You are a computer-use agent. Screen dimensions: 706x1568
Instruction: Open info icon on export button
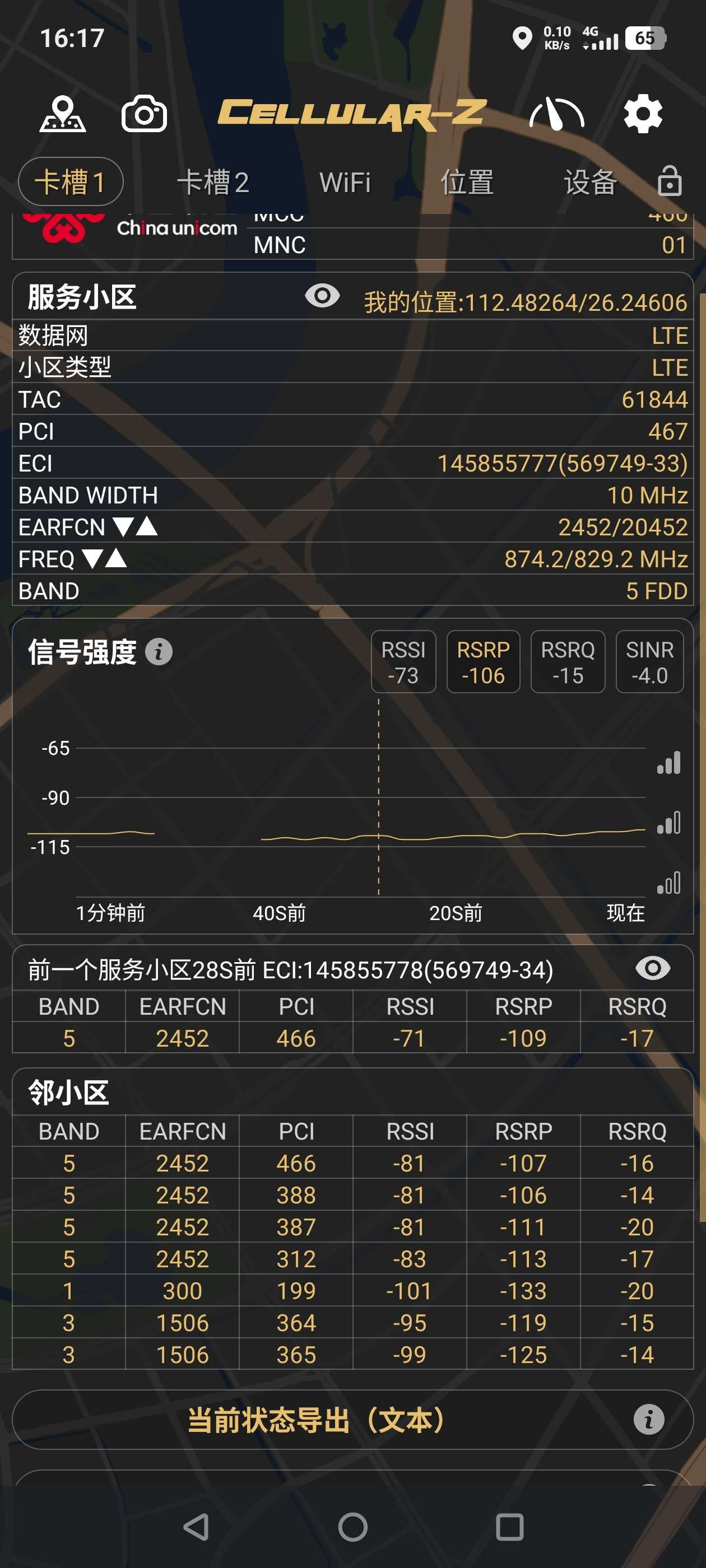click(649, 1420)
